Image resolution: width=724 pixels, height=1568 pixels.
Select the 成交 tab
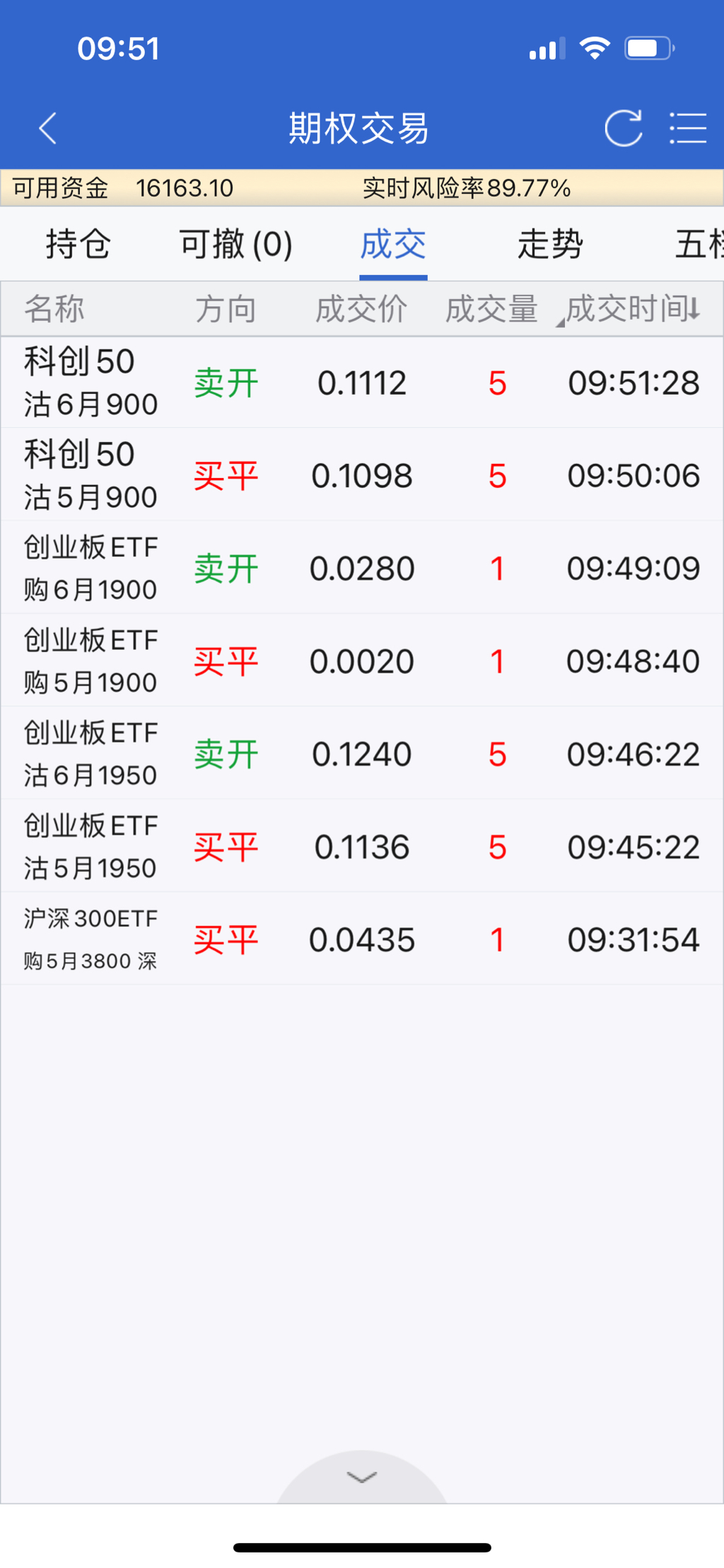point(393,245)
